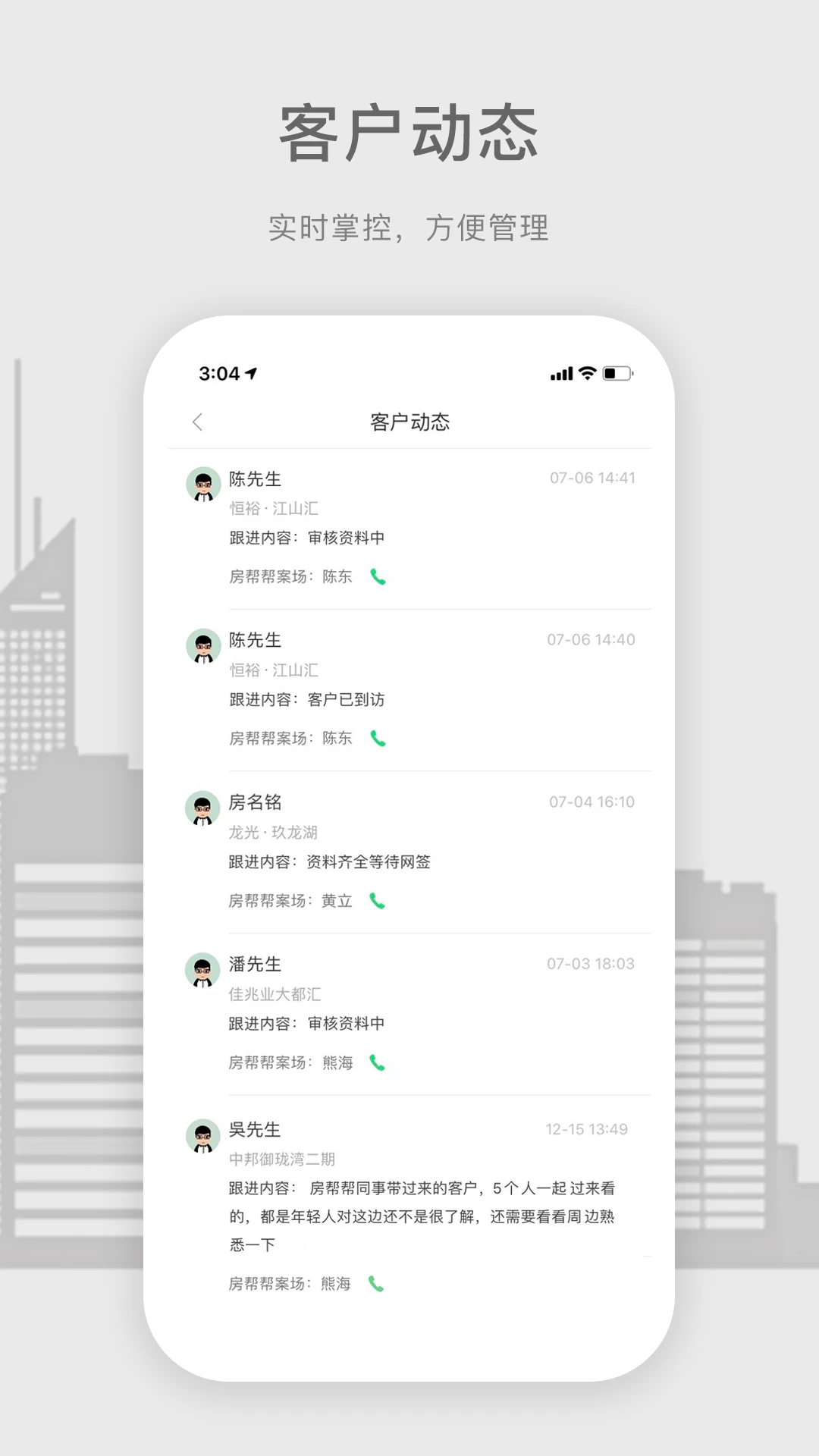Tap the timestamp 07-04 16:10

pyautogui.click(x=591, y=802)
